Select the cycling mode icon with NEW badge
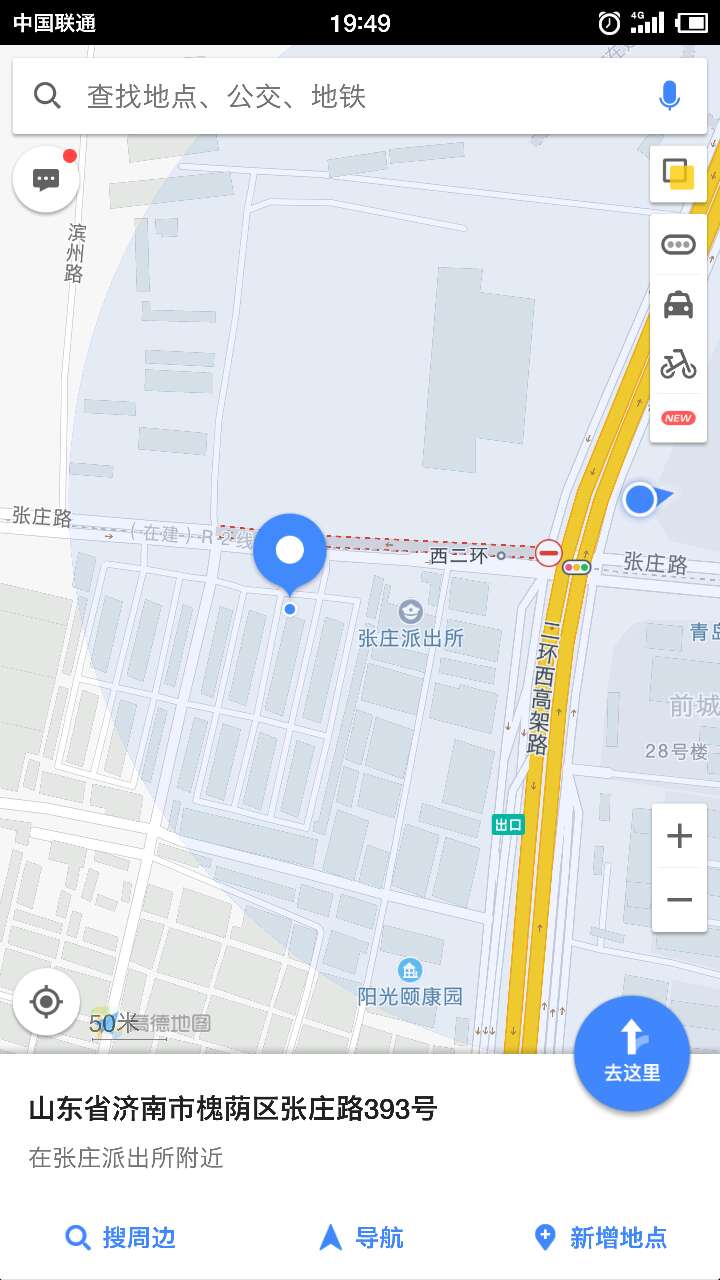 tap(678, 366)
